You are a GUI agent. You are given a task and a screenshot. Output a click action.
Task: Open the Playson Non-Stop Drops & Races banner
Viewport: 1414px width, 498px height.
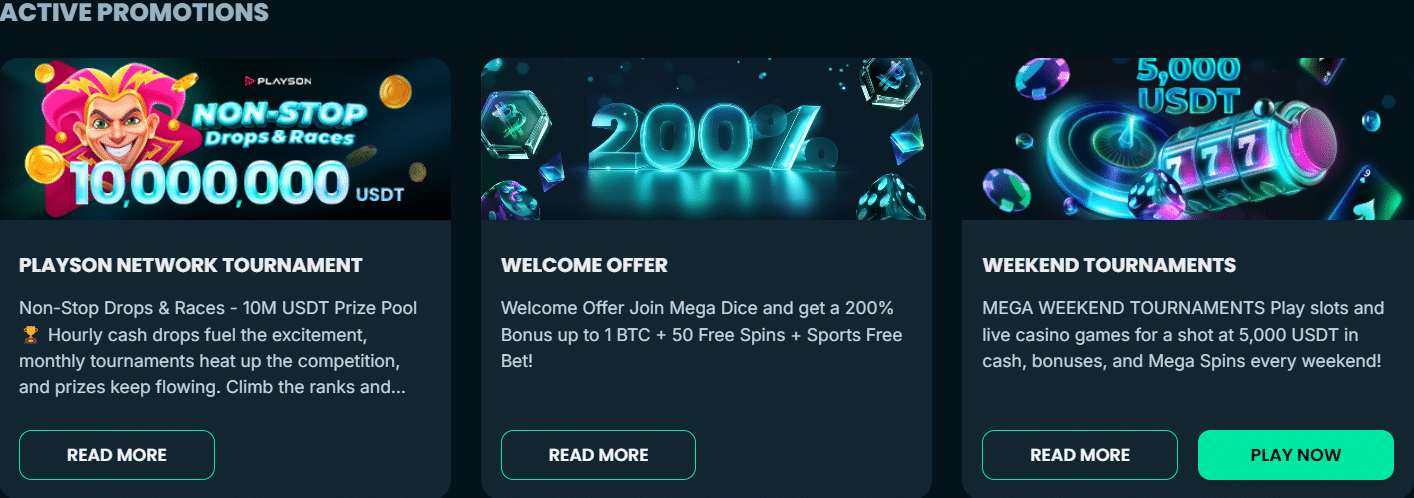tap(225, 139)
